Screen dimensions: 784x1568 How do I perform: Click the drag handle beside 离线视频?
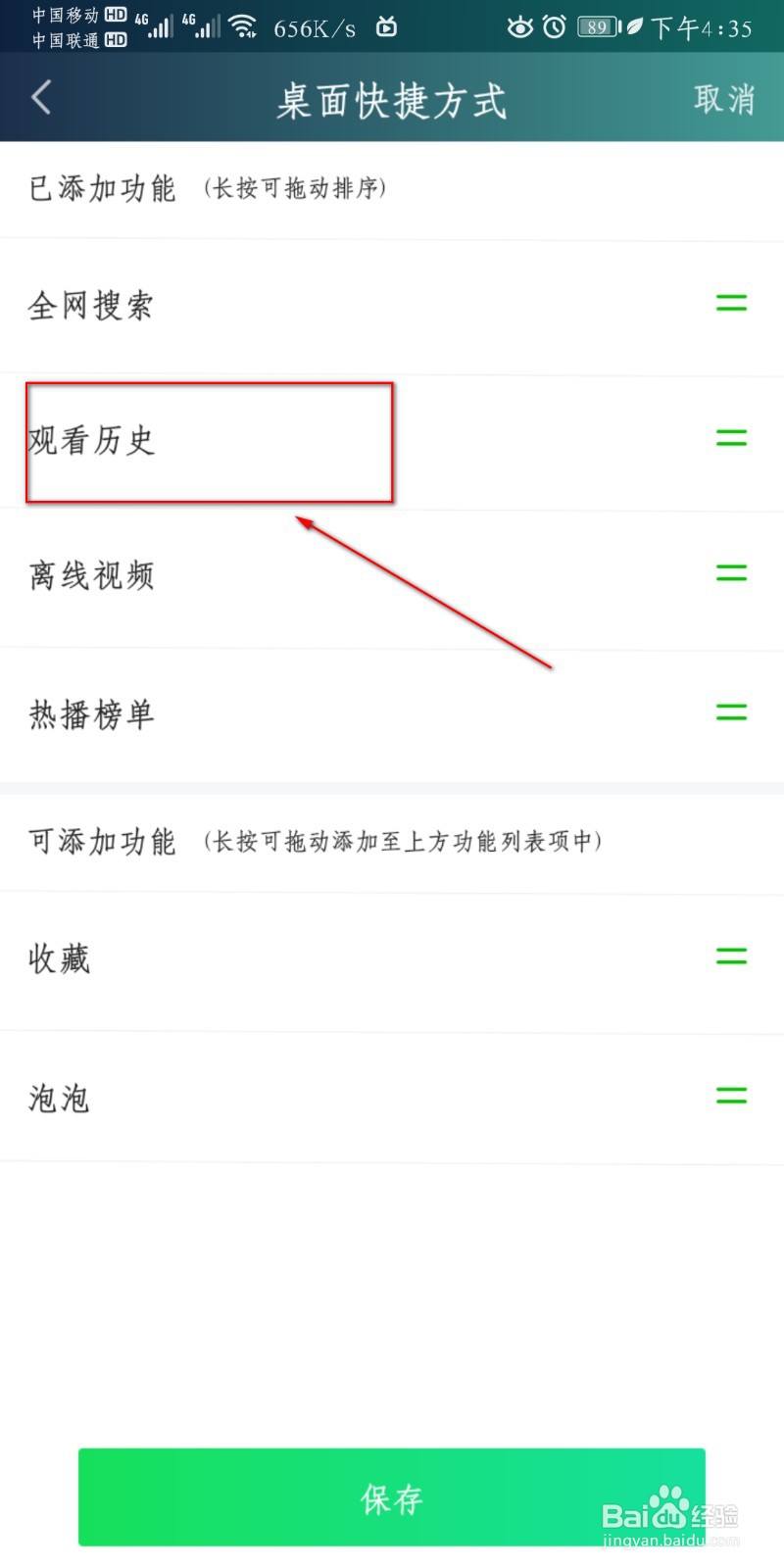point(731,574)
